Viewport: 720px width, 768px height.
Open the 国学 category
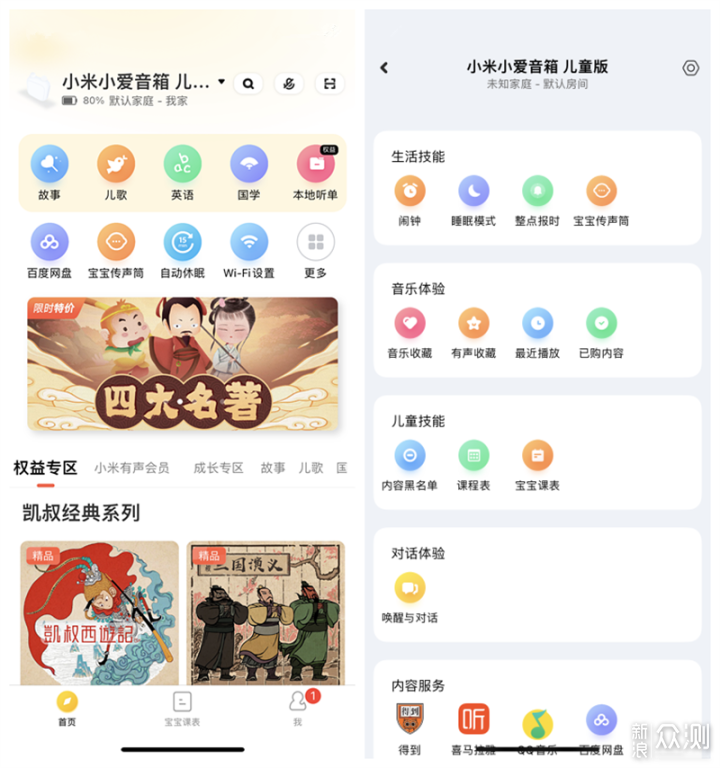click(x=249, y=171)
